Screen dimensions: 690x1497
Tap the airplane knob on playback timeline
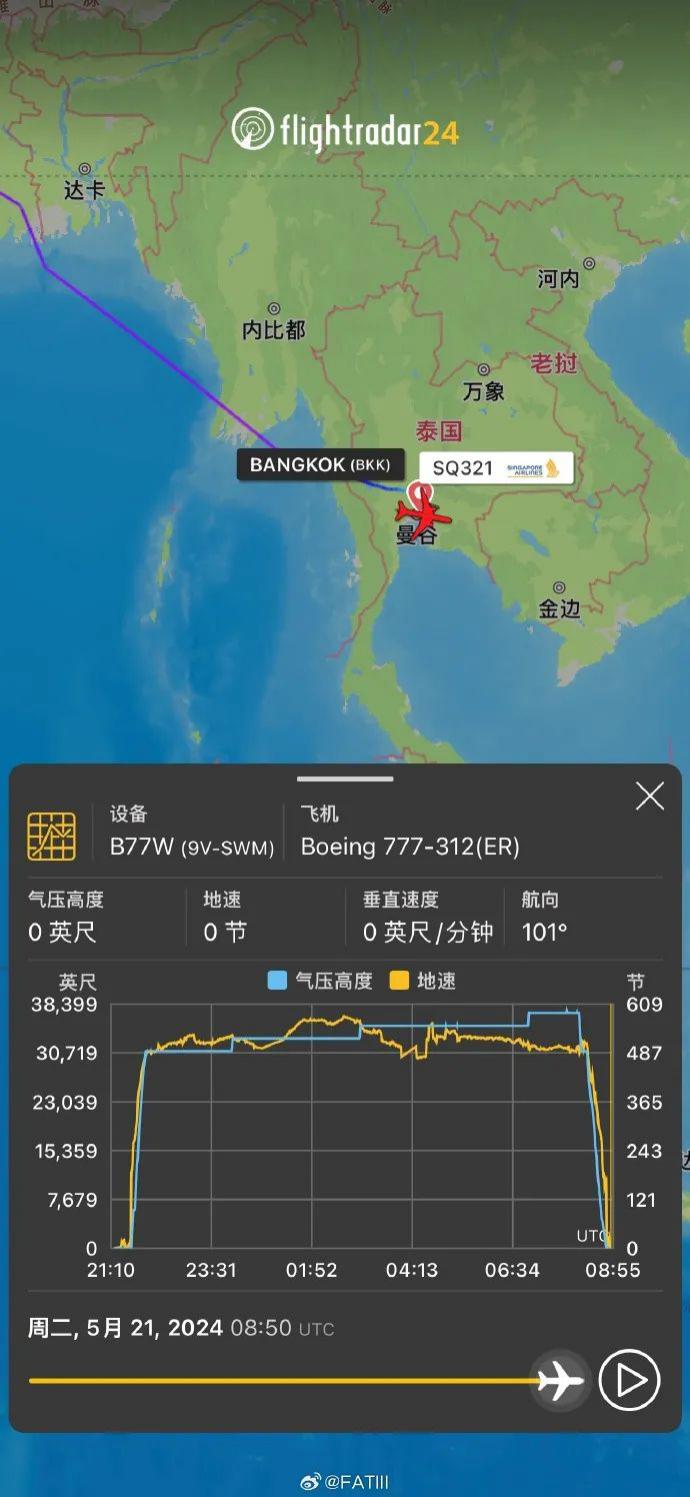coord(560,1381)
